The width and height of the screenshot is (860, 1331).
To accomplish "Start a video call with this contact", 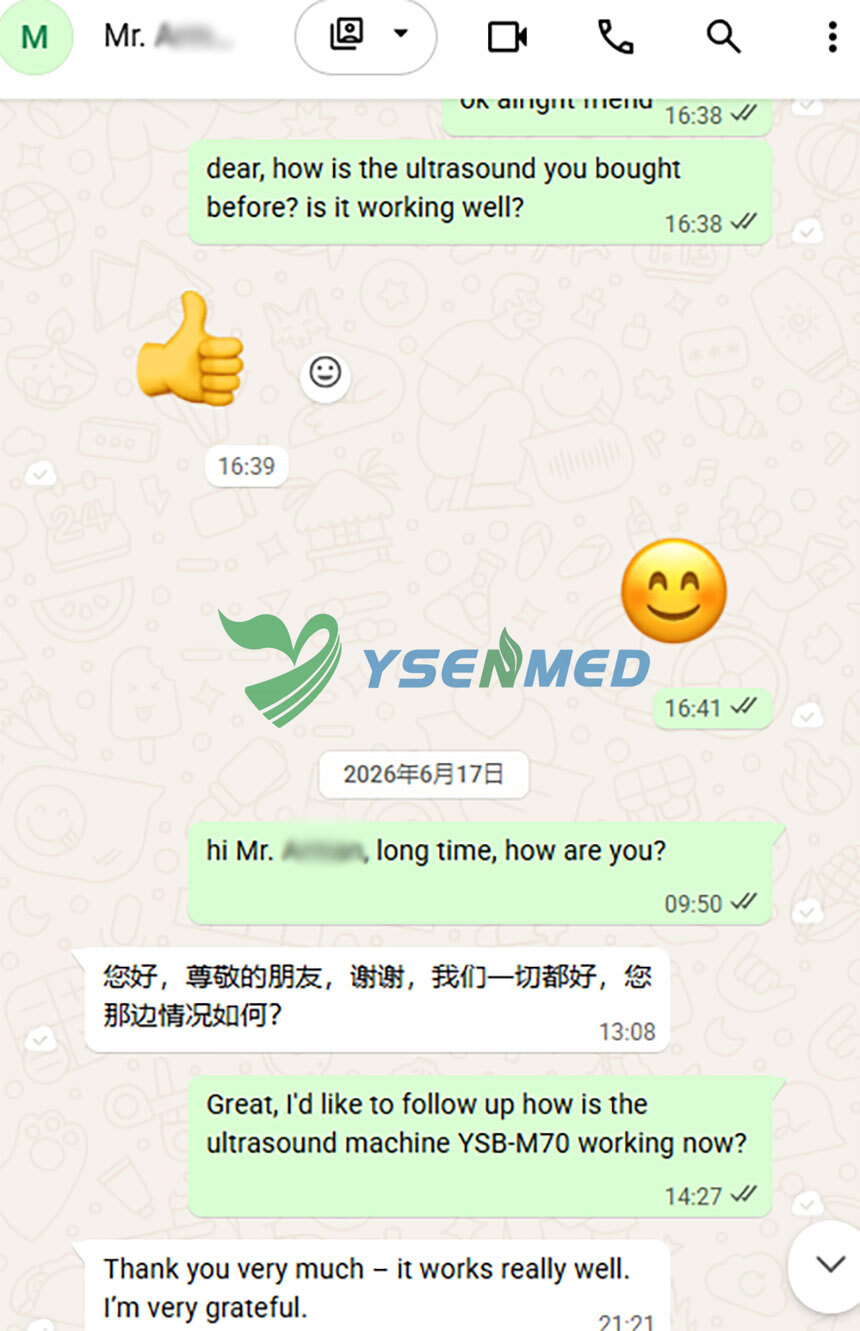I will (507, 37).
